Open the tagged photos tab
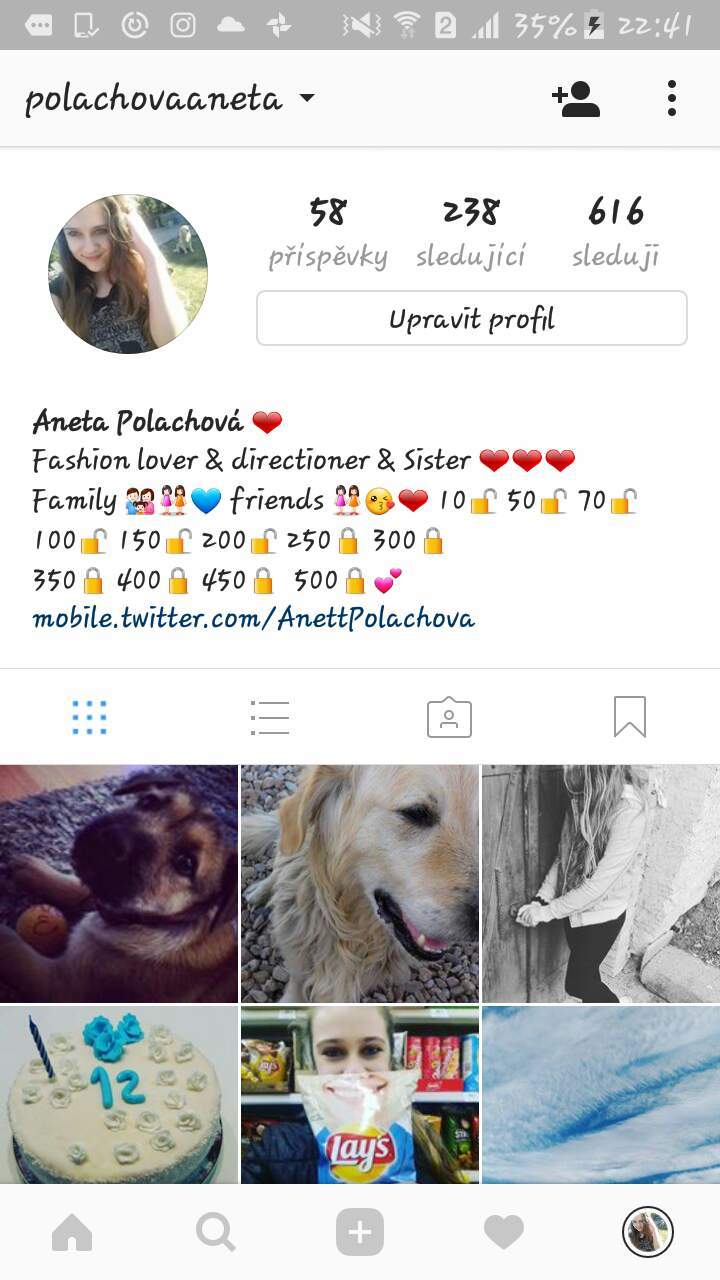This screenshot has height=1280, width=720. point(450,717)
